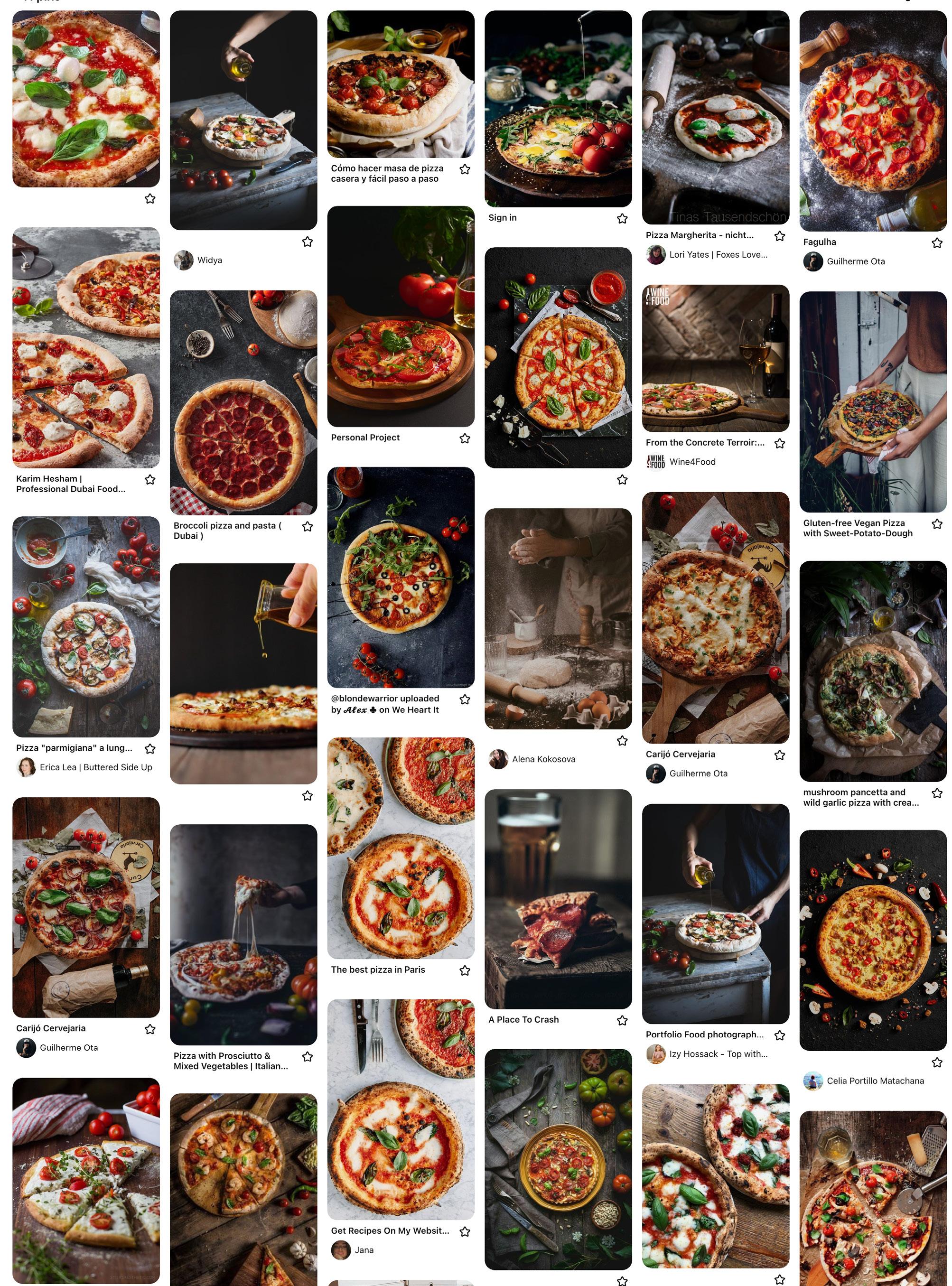Star the 'Pizza Margherita - nicht...' pin
Viewport: 952px width, 1286px height.
[x=779, y=236]
